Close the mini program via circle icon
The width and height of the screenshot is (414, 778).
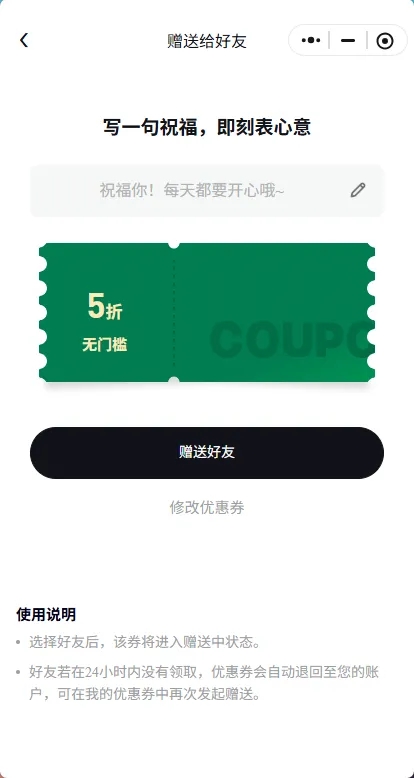point(385,41)
